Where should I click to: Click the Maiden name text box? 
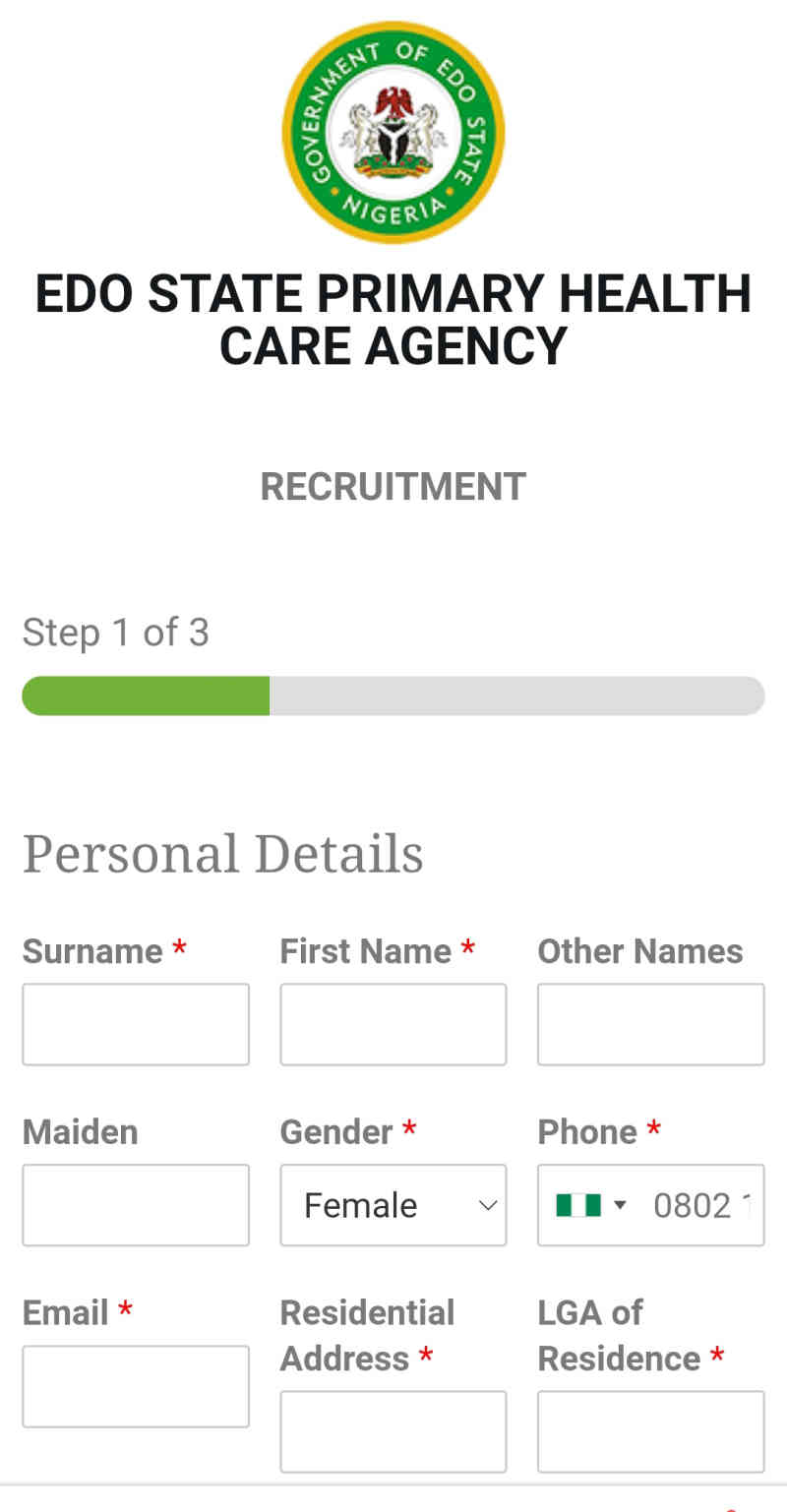click(135, 1205)
